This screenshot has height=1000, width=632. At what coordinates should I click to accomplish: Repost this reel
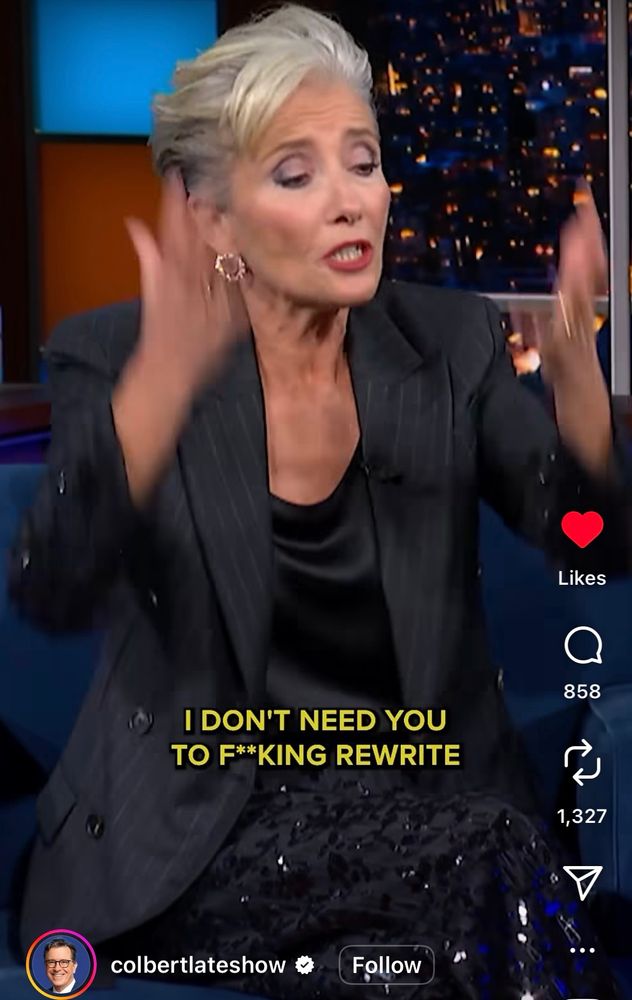582,765
